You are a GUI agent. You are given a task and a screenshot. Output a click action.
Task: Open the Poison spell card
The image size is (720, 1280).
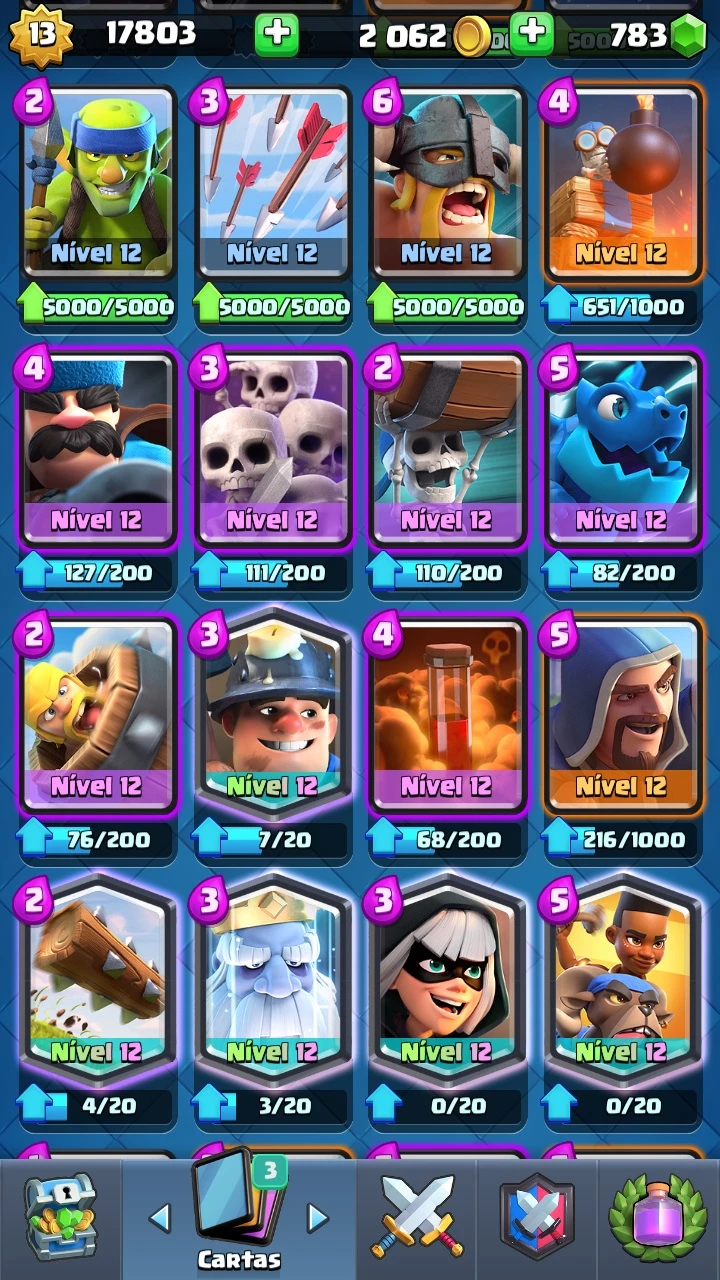tap(447, 715)
